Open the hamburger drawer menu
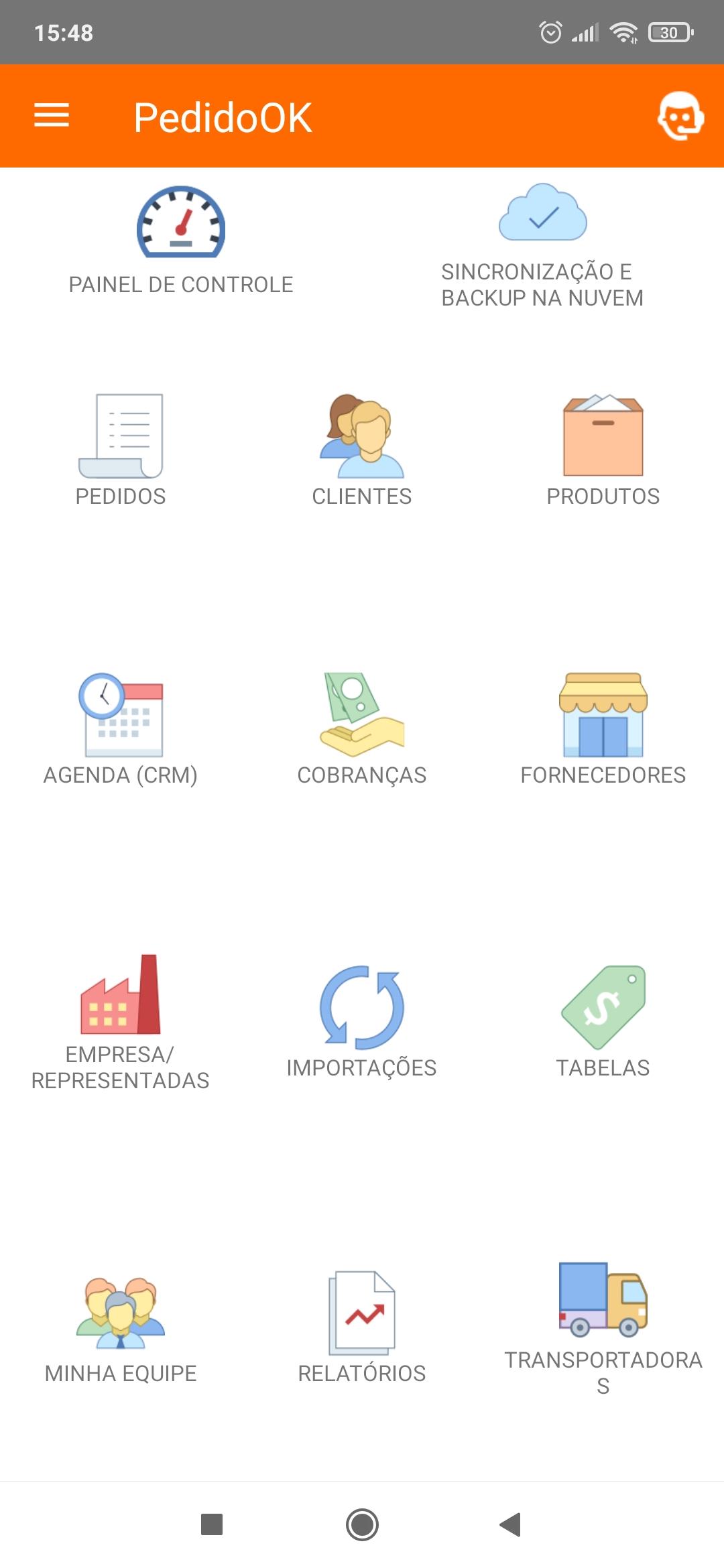The image size is (724, 1568). click(x=52, y=115)
